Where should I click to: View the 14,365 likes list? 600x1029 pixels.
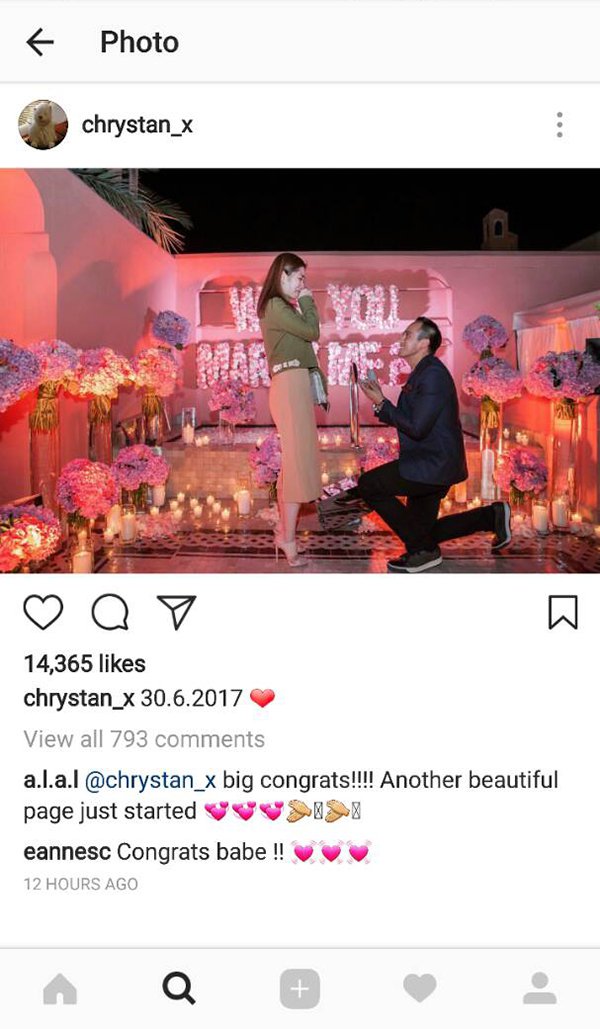tap(85, 664)
